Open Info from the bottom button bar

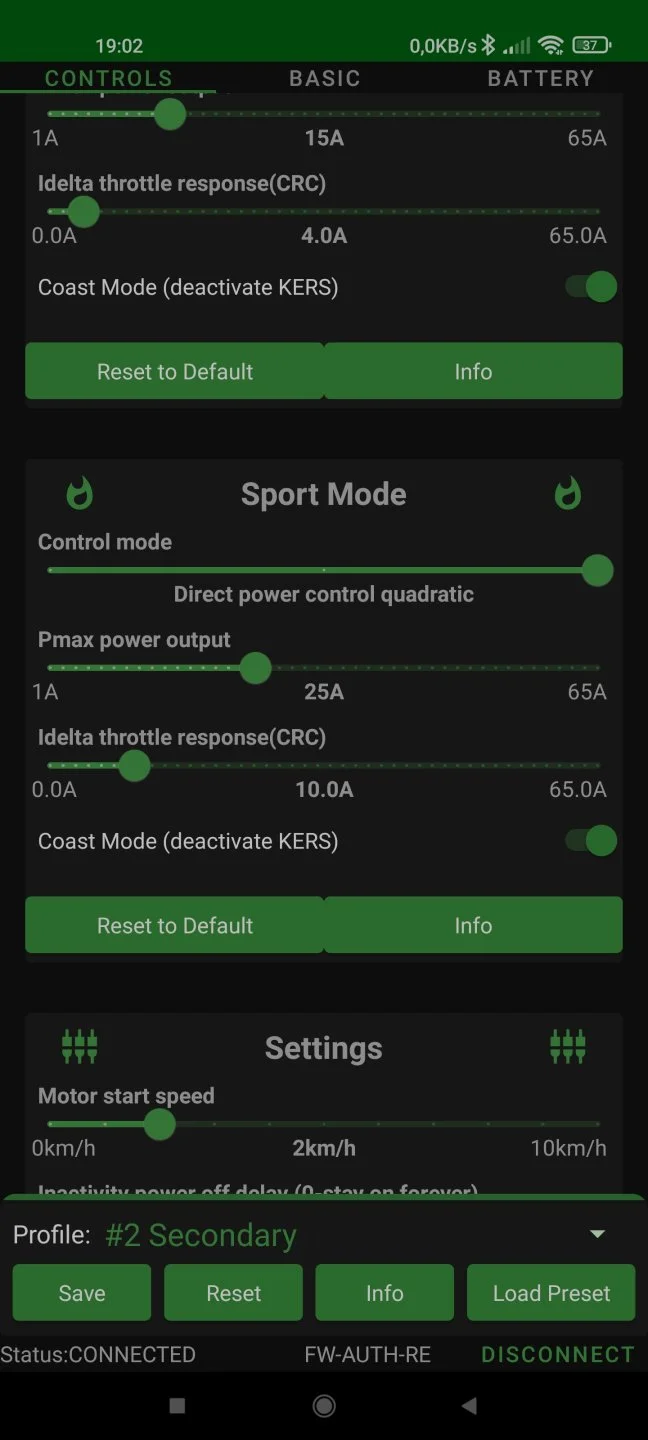(x=384, y=1293)
